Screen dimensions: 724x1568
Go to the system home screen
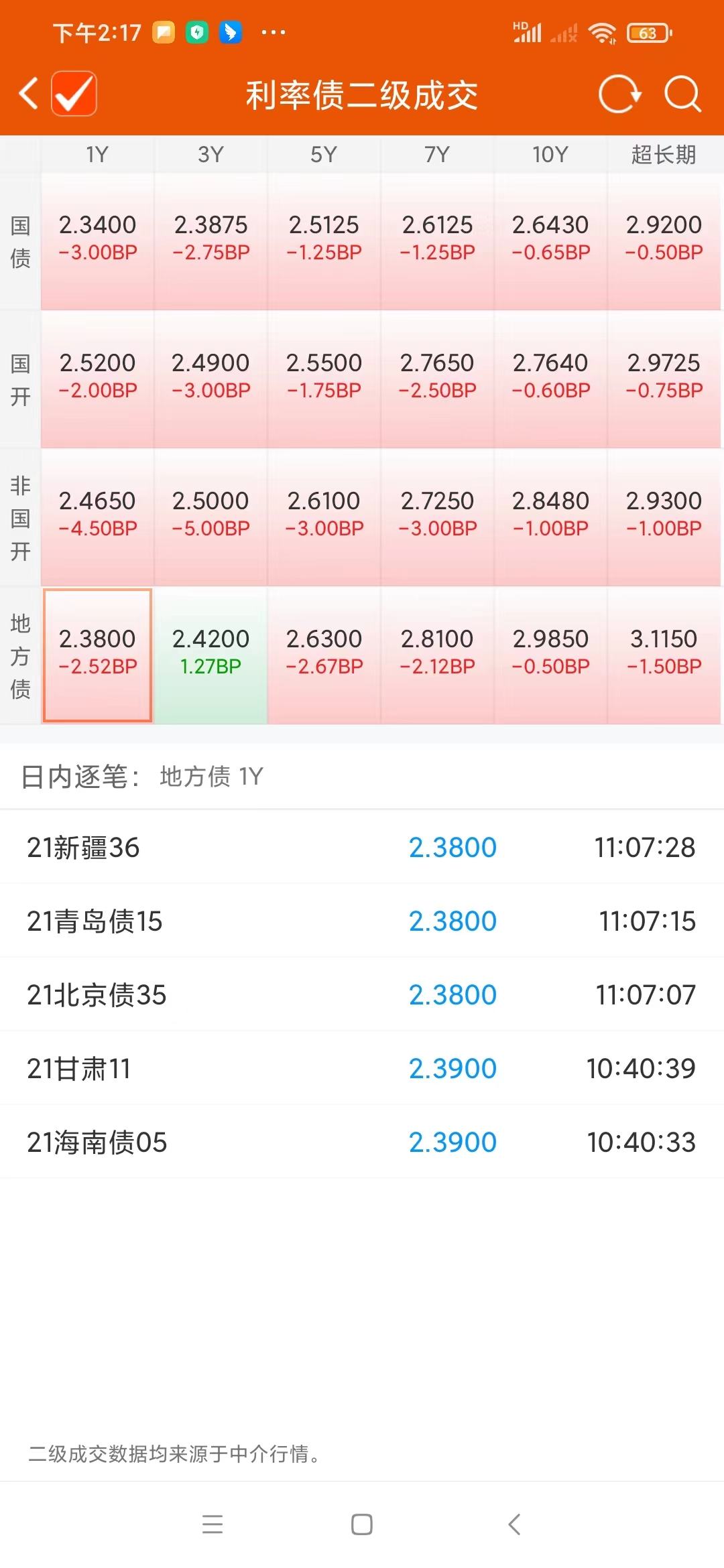(x=362, y=1524)
